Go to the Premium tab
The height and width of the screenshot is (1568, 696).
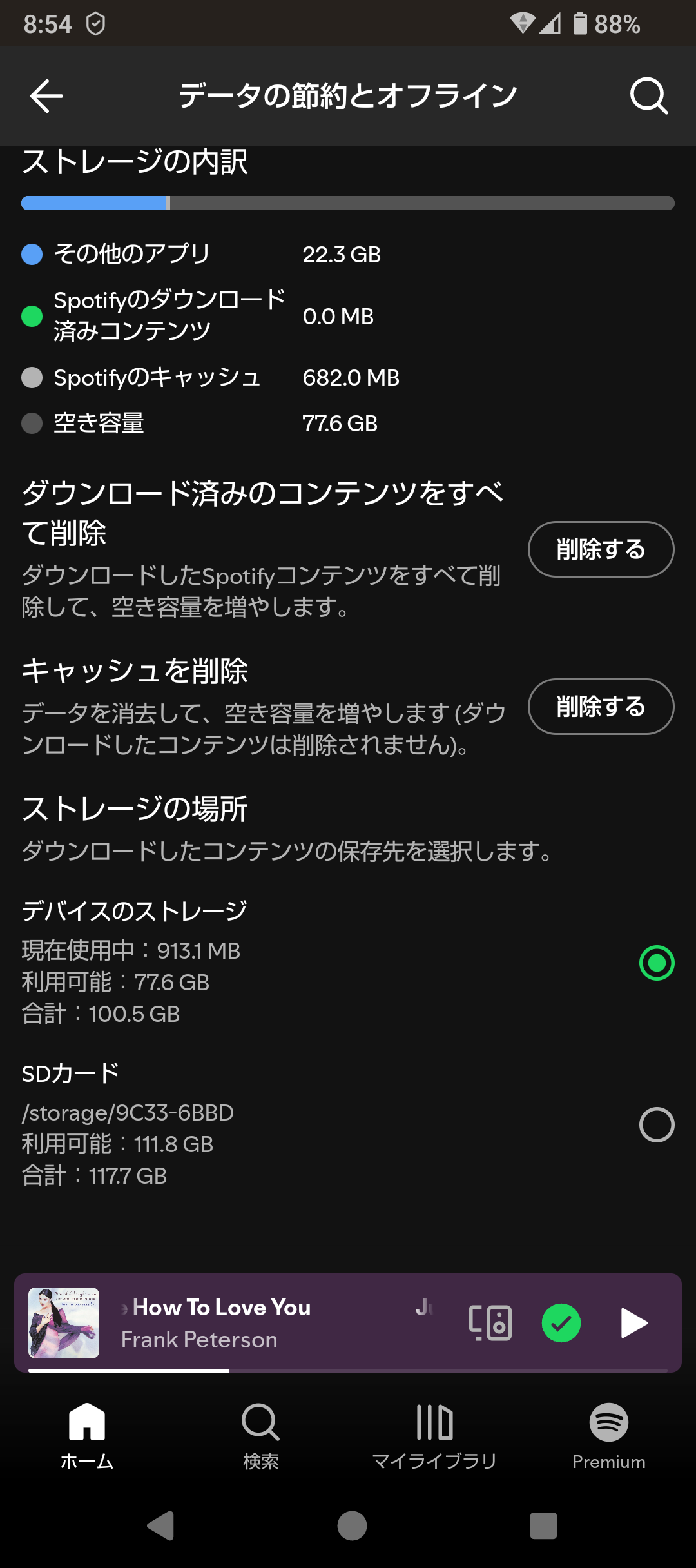coord(608,1433)
